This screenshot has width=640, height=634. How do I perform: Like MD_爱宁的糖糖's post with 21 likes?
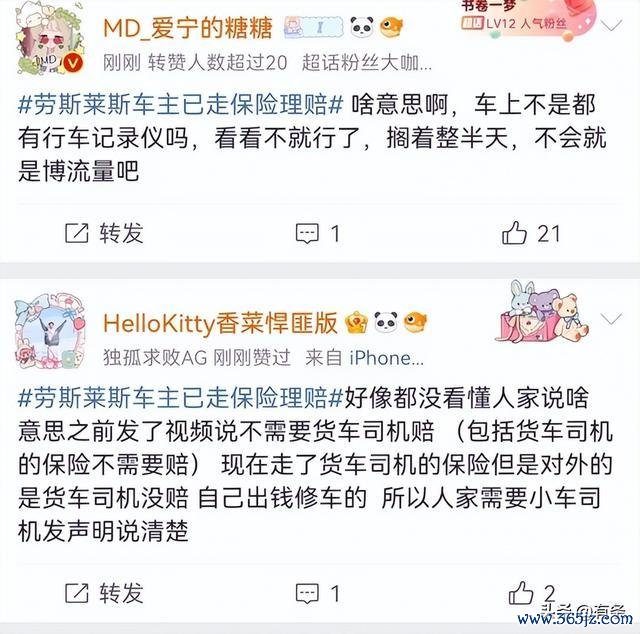[531, 233]
